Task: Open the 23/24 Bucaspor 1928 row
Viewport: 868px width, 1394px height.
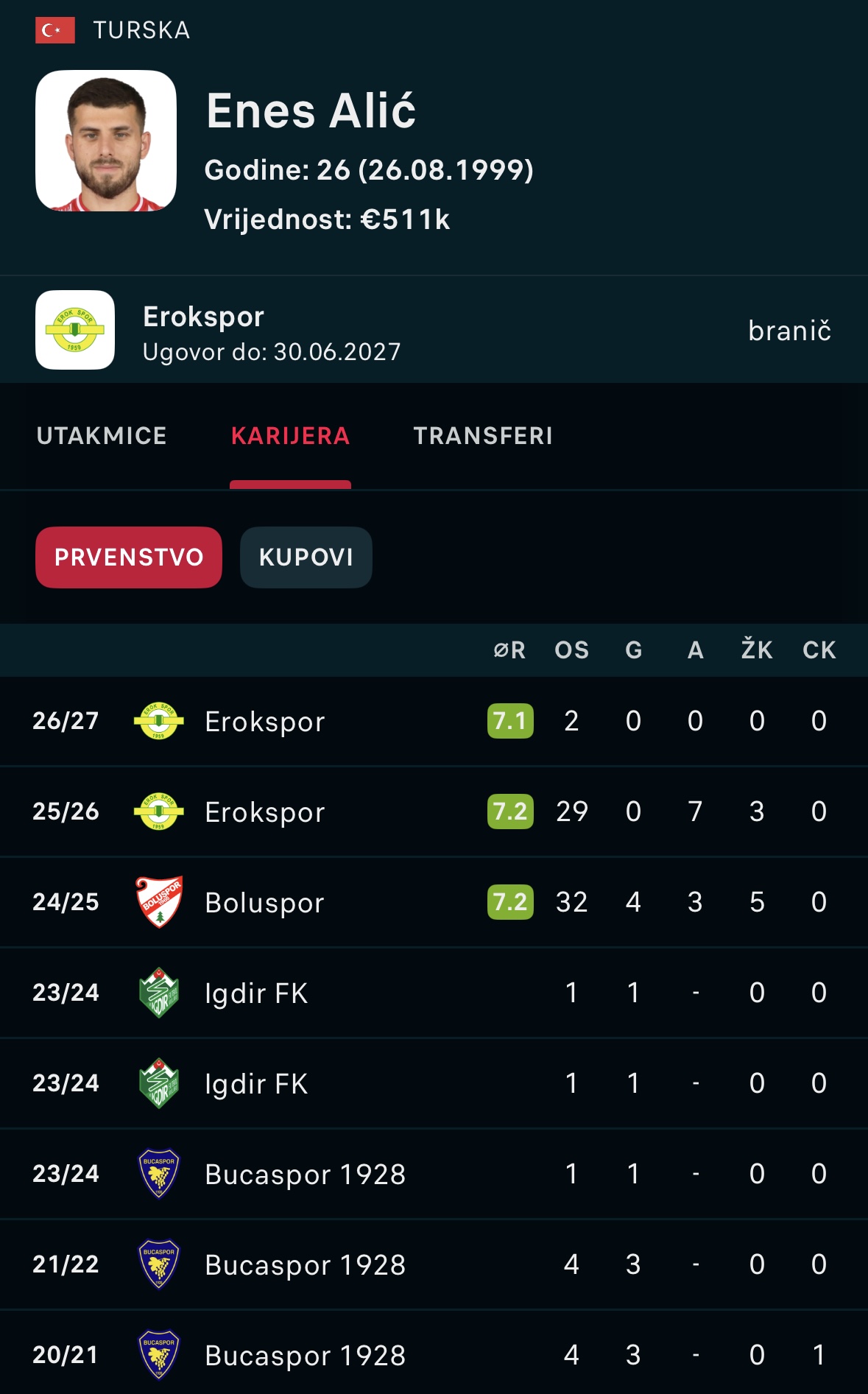Action: pyautogui.click(x=434, y=1174)
